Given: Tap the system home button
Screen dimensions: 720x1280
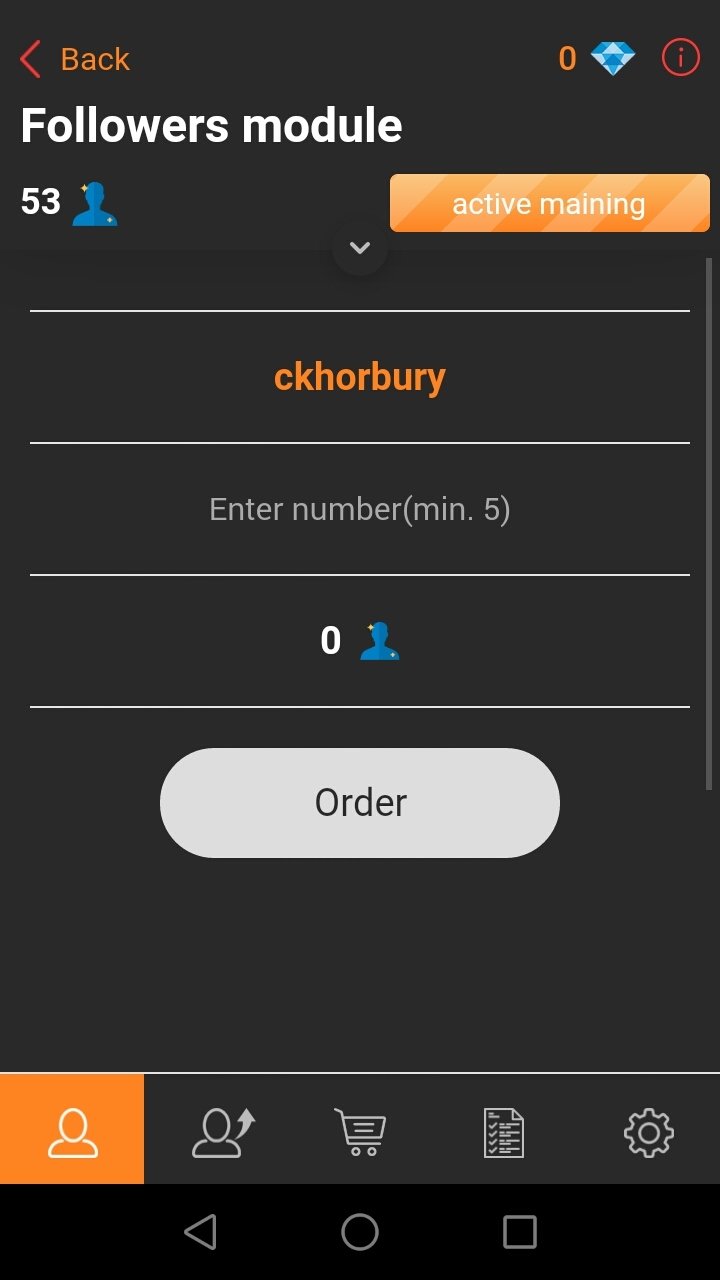Looking at the screenshot, I should pos(360,1232).
